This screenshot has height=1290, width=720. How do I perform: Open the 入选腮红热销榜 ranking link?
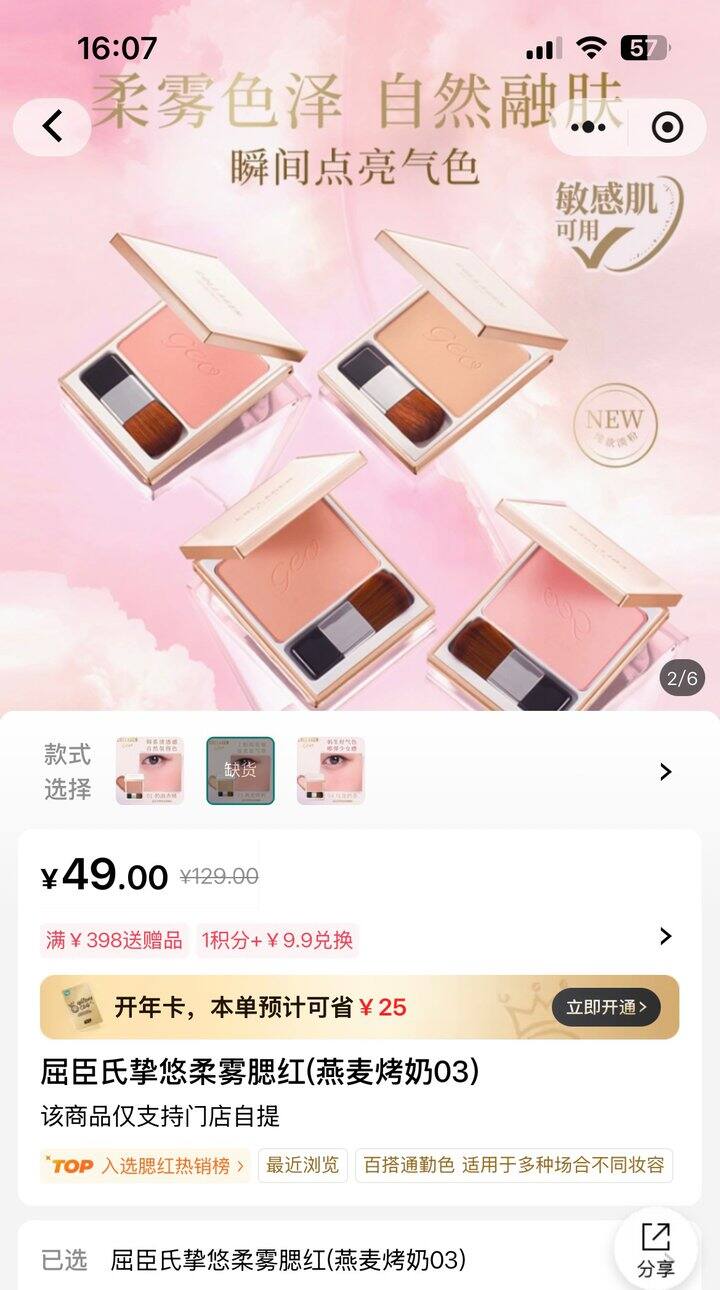pos(145,1166)
